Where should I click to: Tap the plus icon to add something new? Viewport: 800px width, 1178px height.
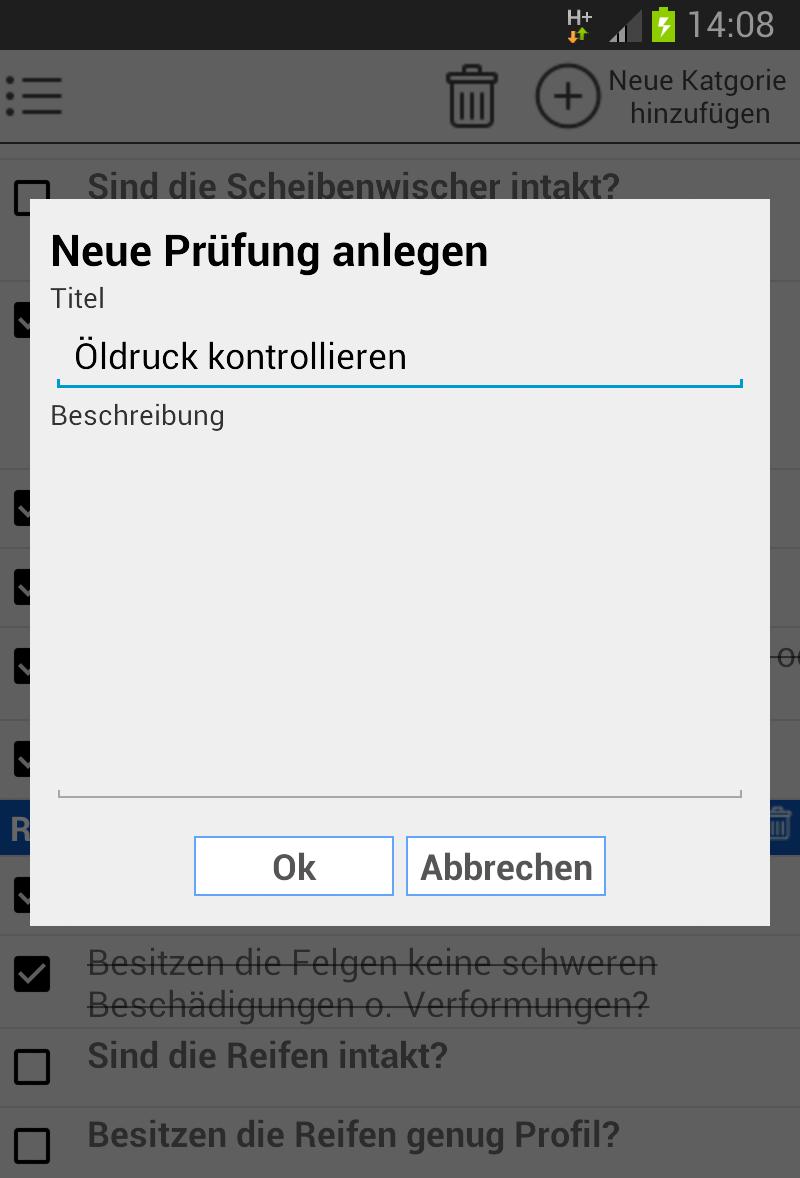coord(568,96)
